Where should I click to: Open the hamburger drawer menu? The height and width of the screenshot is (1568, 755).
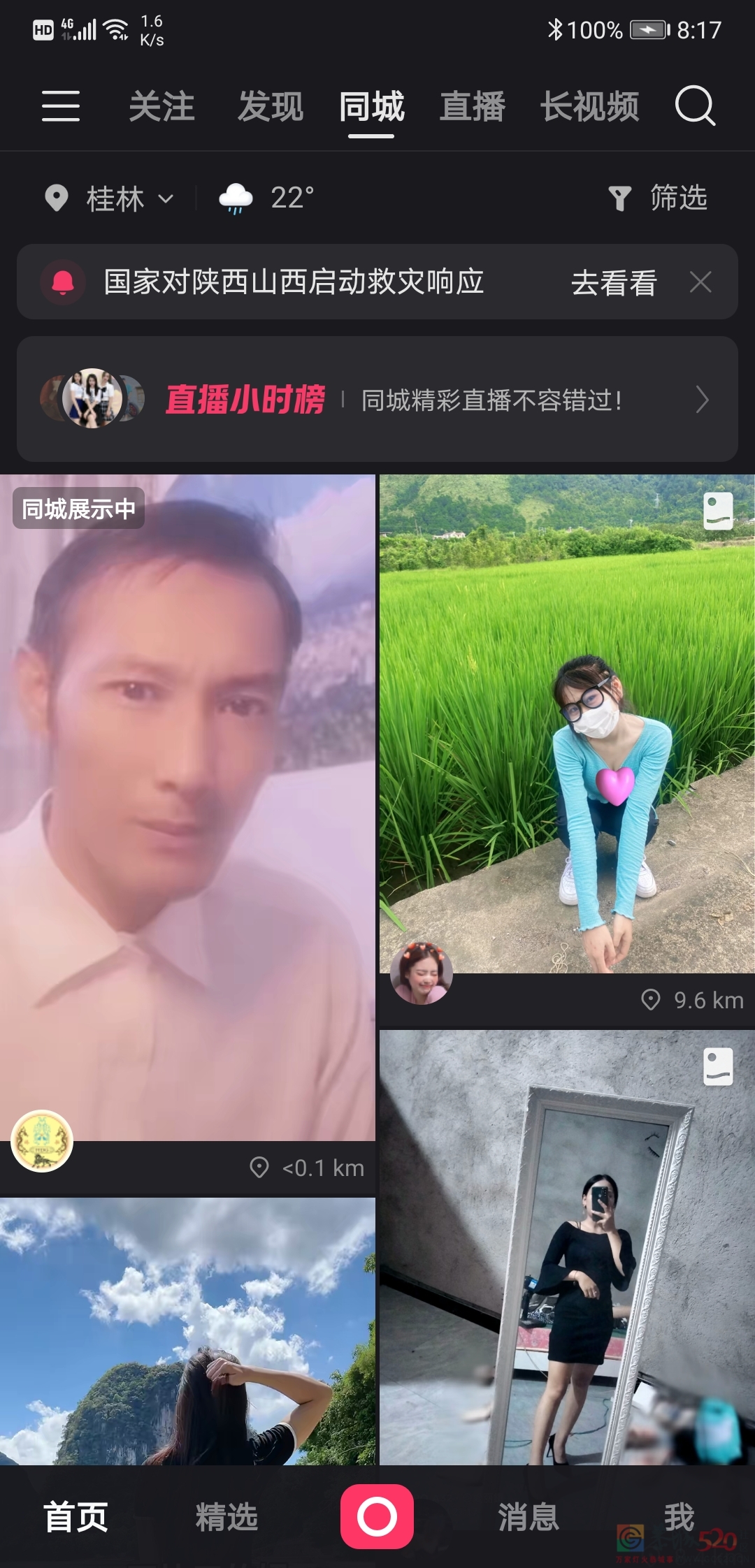61,106
